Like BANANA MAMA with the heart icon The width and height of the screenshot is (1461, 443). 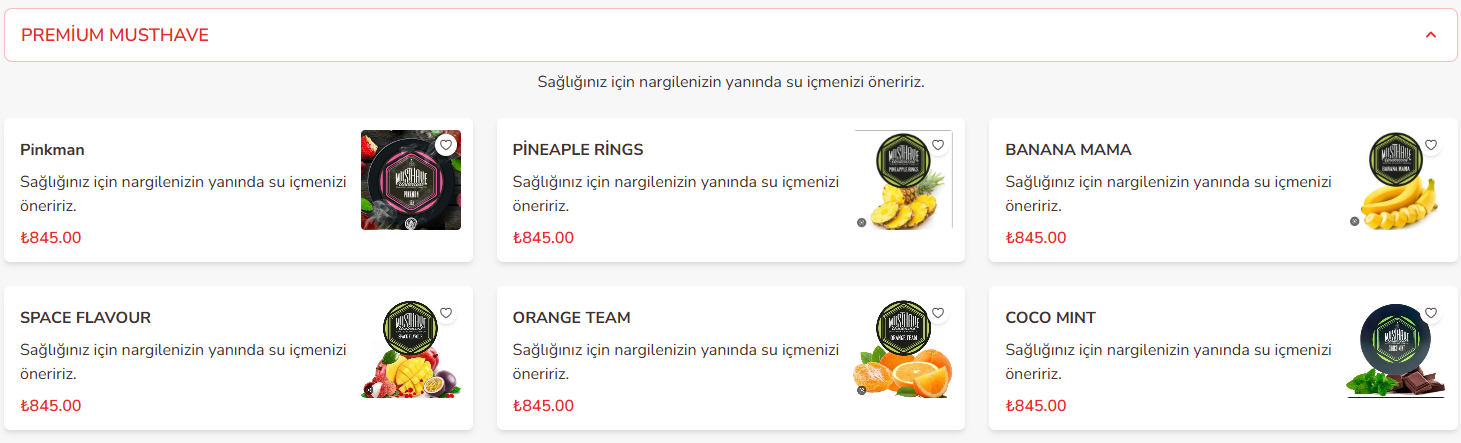1431,145
